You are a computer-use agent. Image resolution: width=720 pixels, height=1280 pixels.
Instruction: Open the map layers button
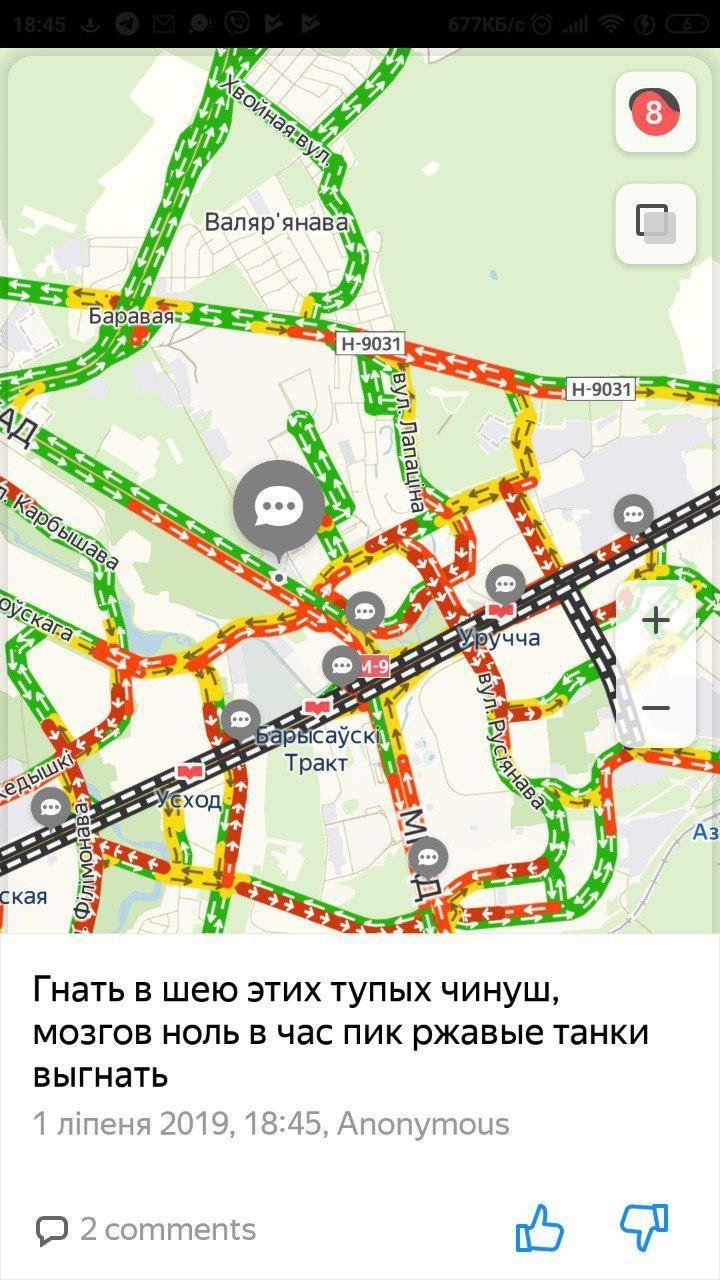coord(655,223)
